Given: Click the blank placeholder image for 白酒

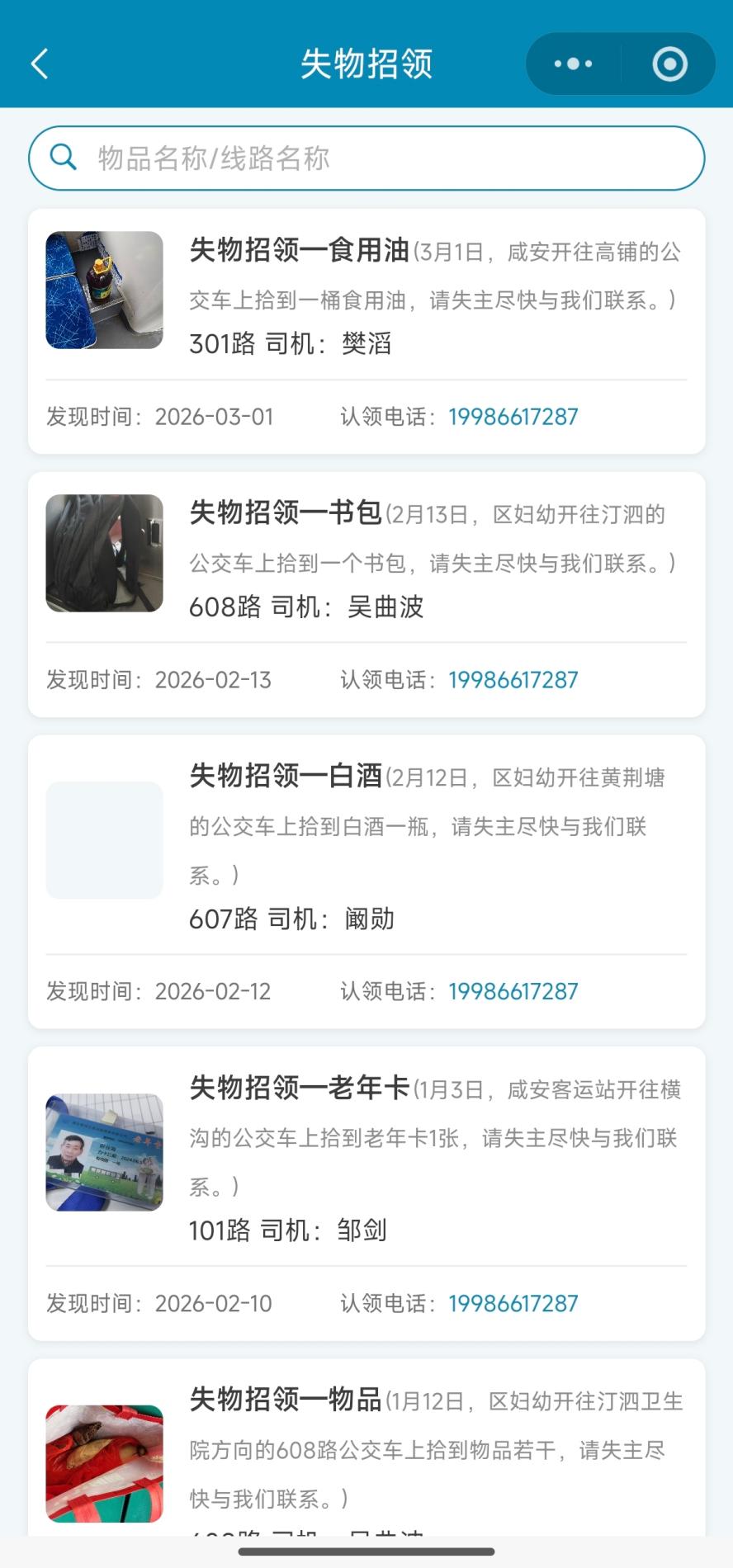Looking at the screenshot, I should click(x=103, y=838).
